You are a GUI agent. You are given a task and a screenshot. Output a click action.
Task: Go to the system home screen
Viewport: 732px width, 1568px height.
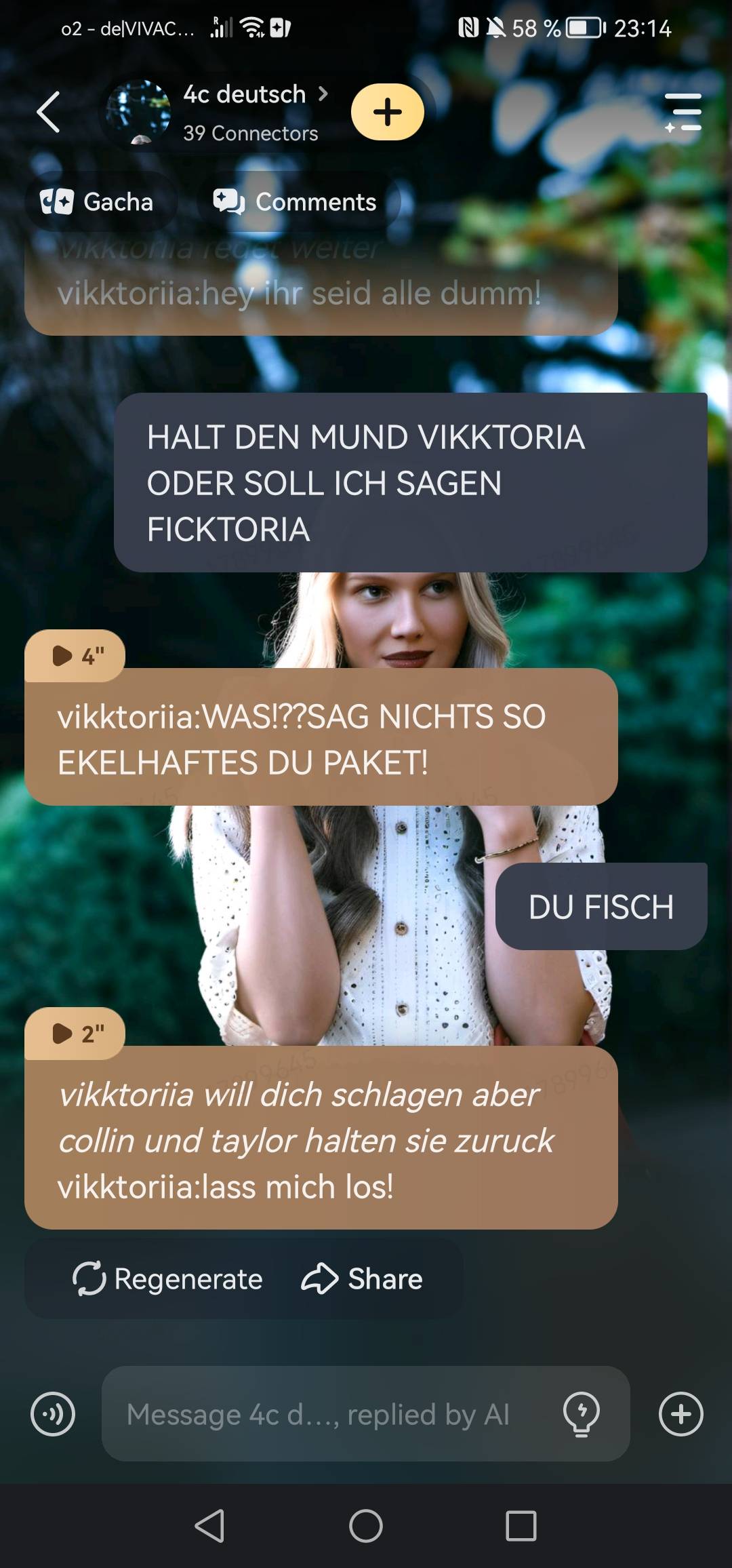[x=366, y=1527]
